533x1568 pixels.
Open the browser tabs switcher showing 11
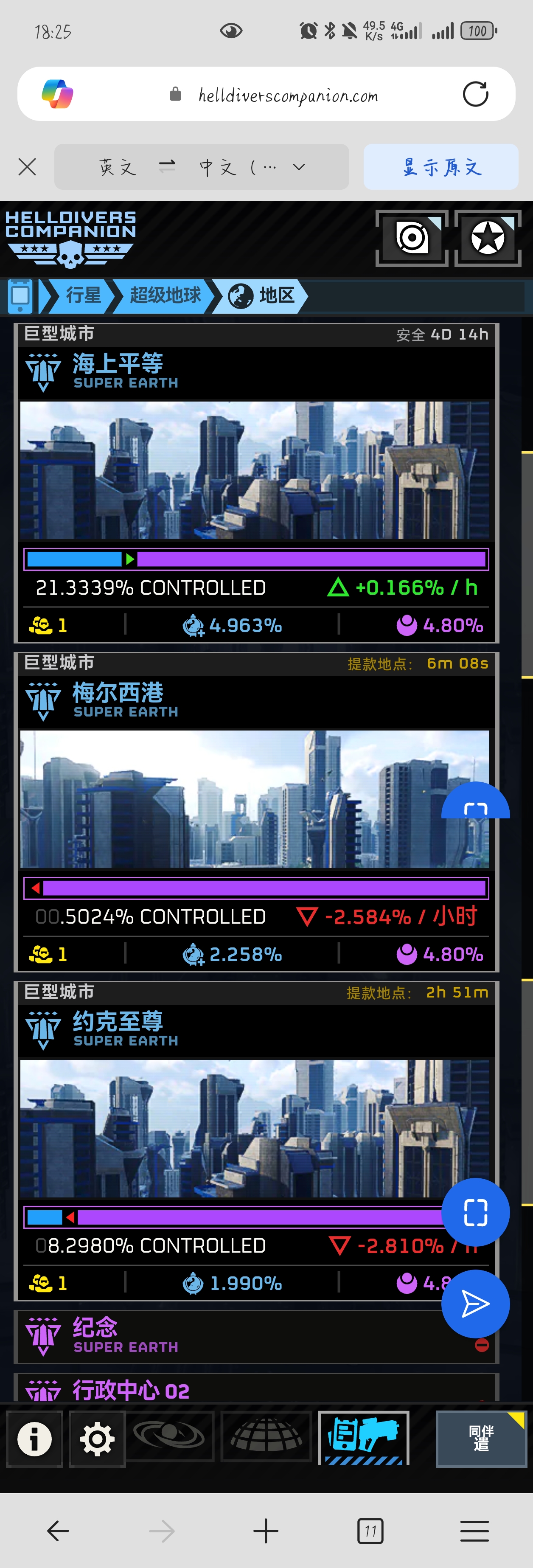tap(370, 1531)
